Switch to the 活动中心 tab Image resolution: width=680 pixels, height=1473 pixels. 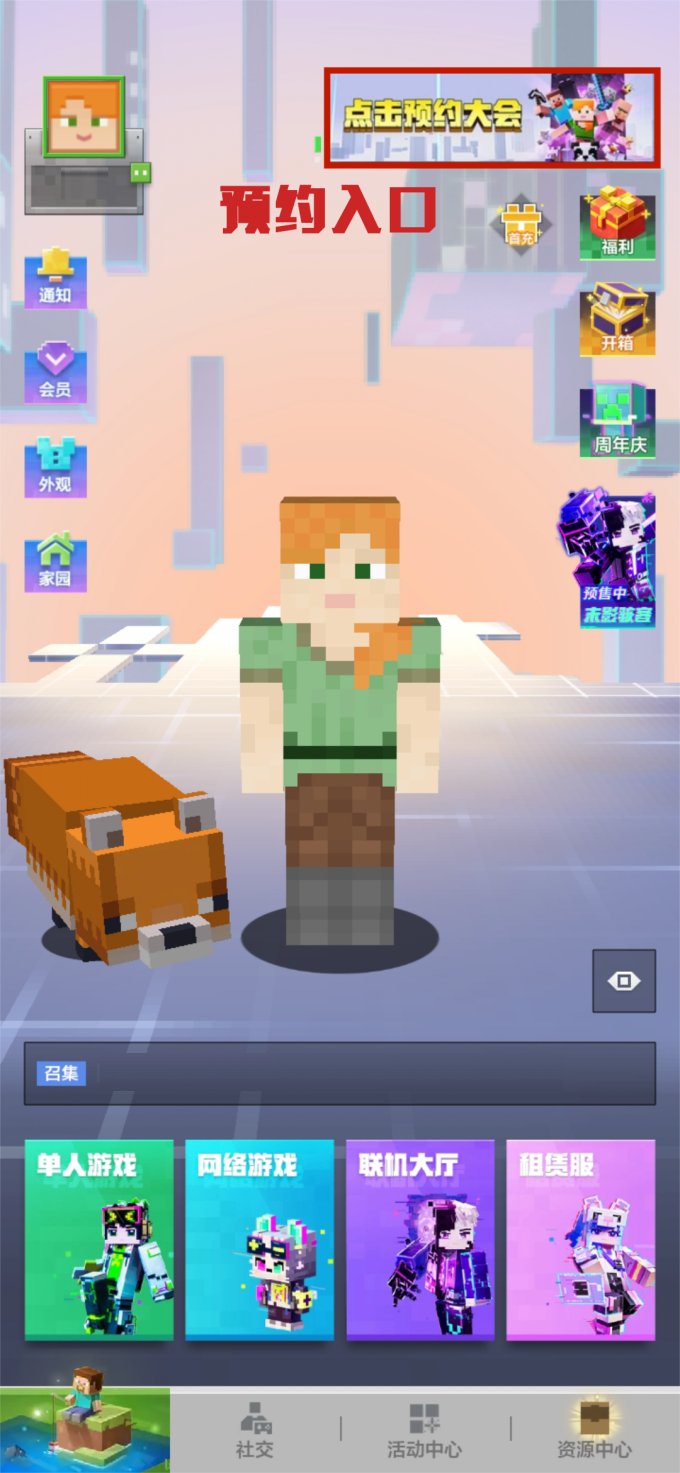coord(424,1430)
